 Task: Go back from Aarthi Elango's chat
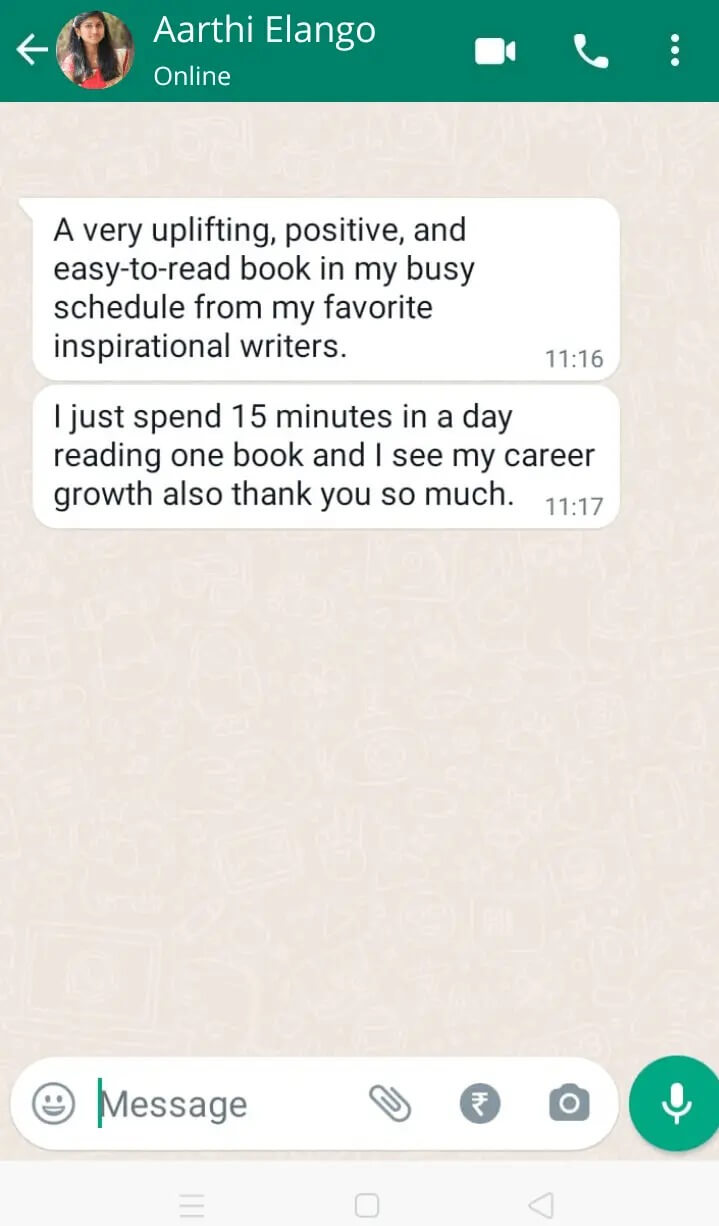[x=30, y=50]
